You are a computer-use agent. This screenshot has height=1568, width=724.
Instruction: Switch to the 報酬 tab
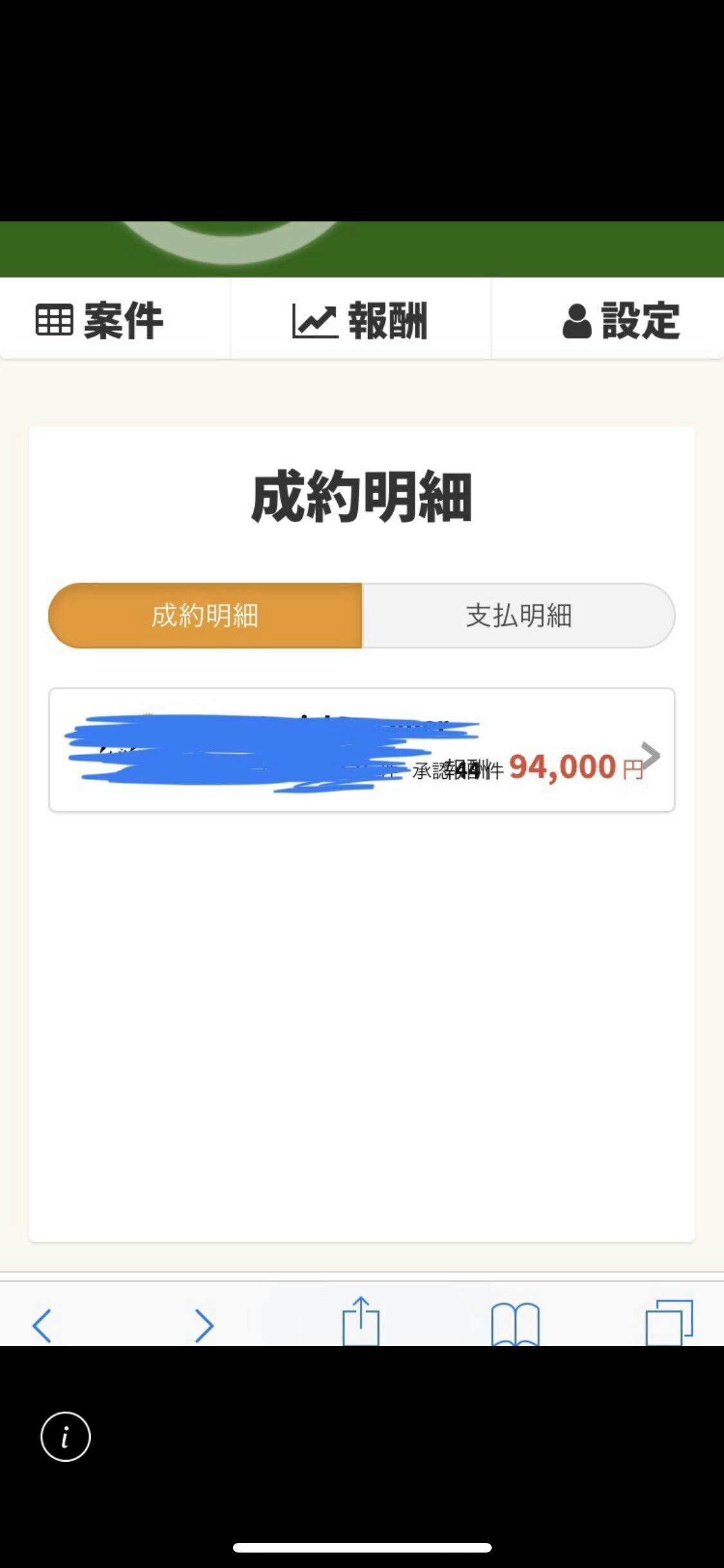pos(360,319)
